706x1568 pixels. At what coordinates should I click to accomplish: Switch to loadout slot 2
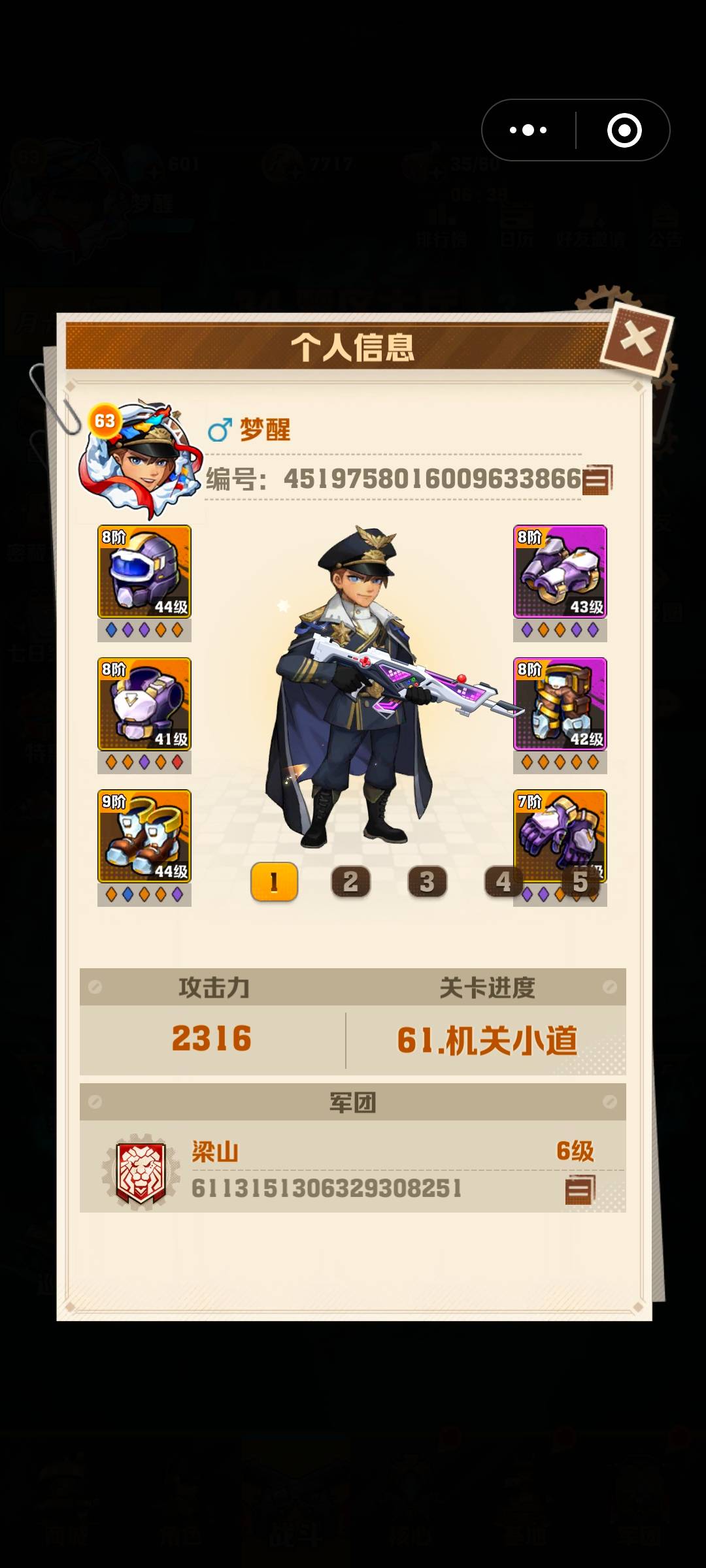click(350, 882)
